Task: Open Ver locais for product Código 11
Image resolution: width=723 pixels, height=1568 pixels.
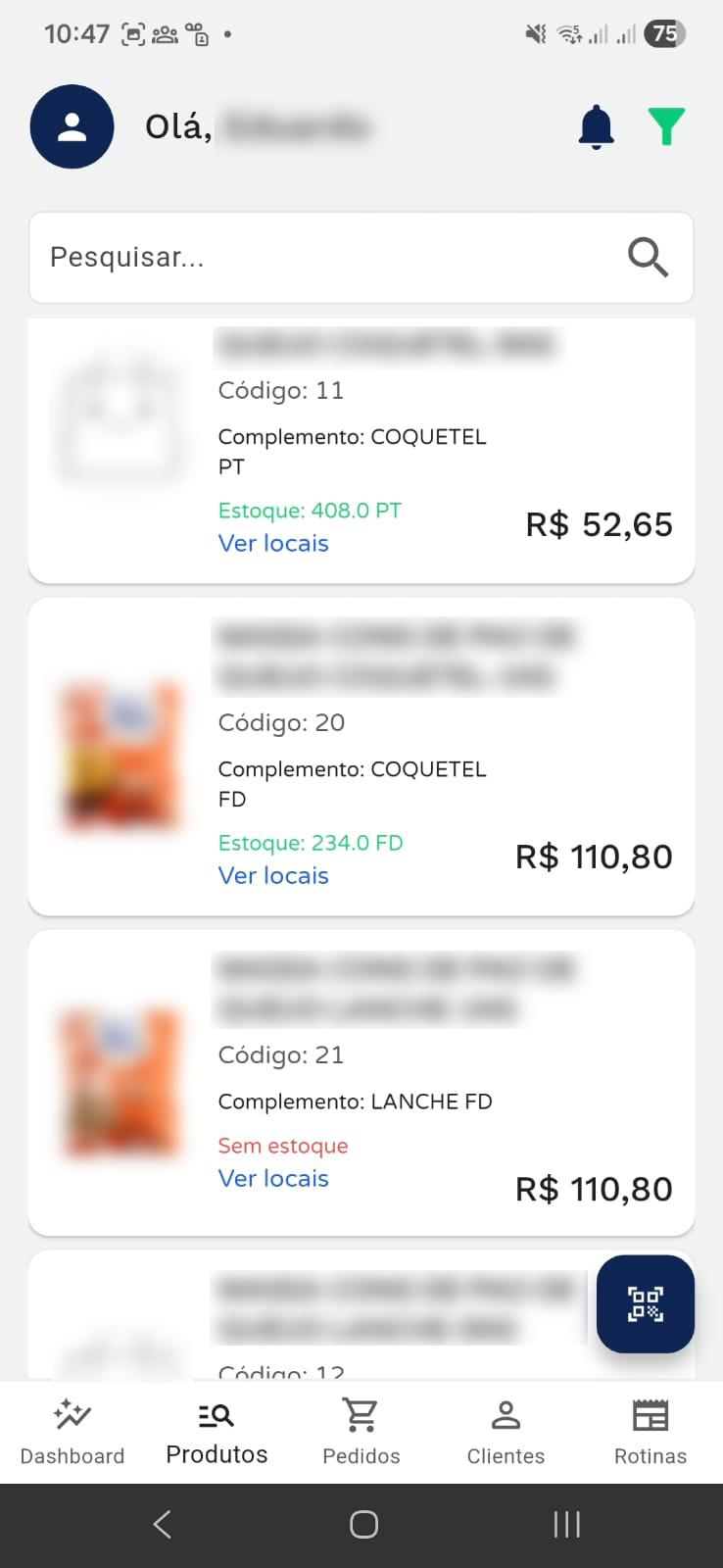Action: coord(273,542)
